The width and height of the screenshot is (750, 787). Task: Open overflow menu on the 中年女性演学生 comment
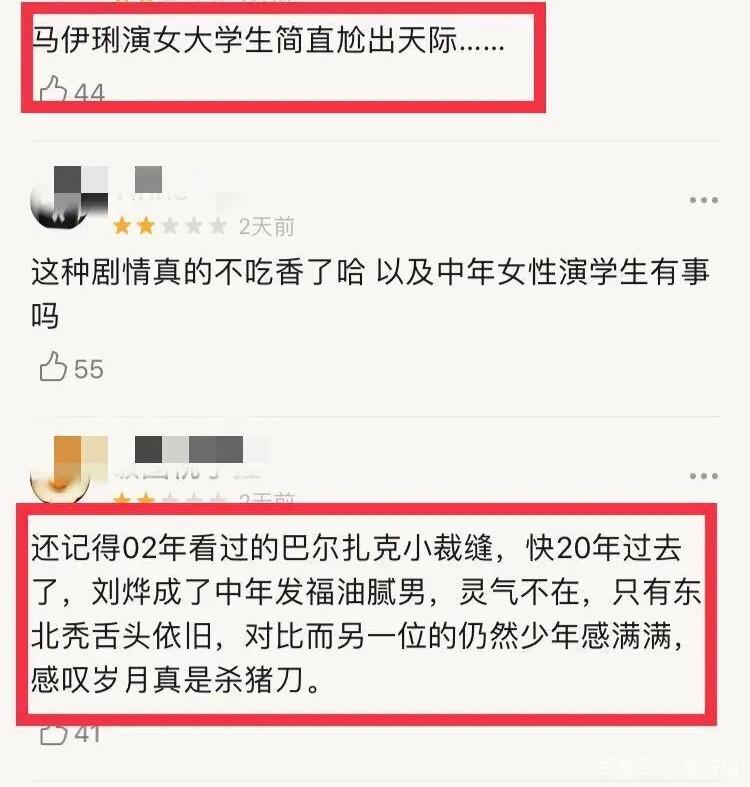[x=703, y=201]
